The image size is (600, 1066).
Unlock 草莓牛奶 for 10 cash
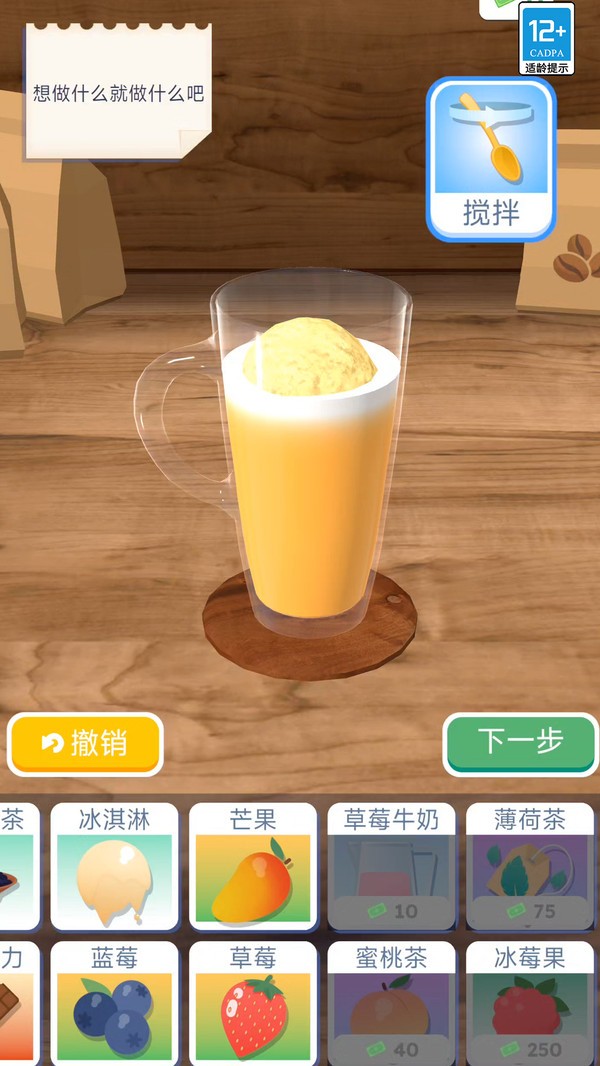391,867
